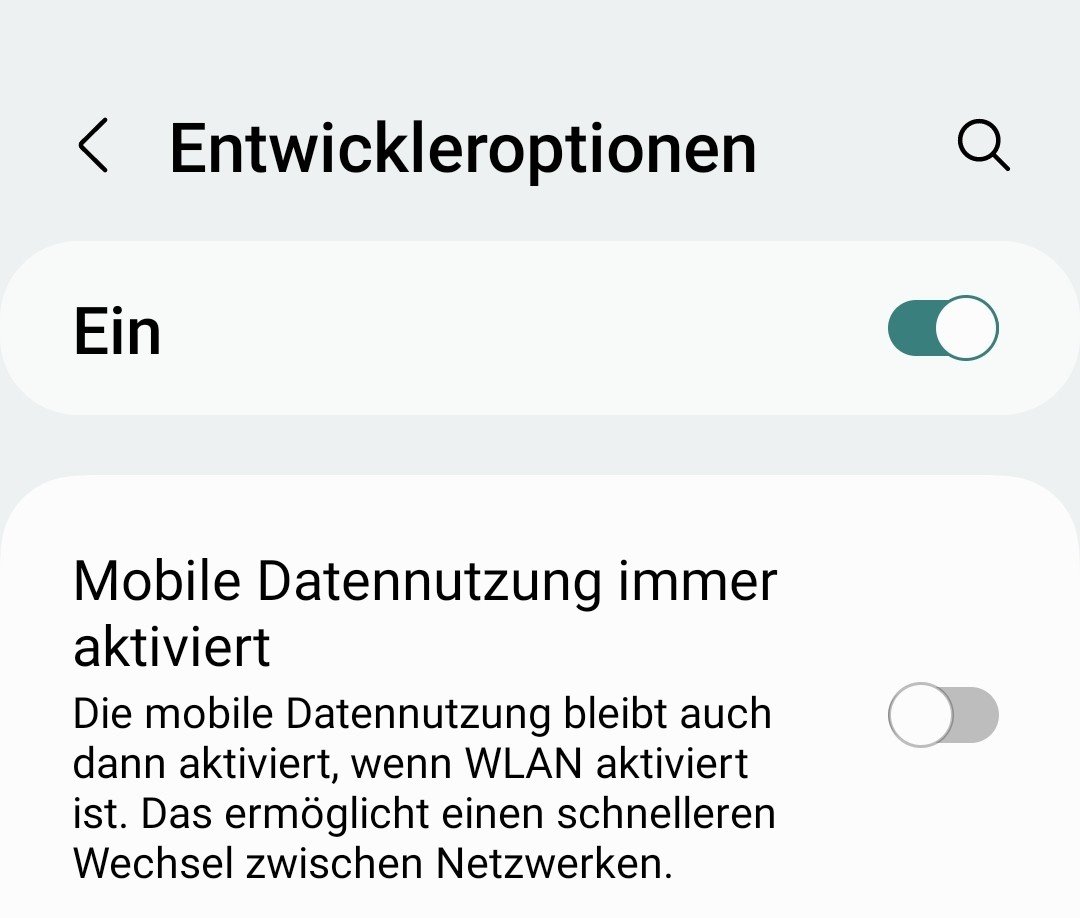This screenshot has height=918, width=1080.
Task: Go back from Entwickleroptionen
Action: pyautogui.click(x=93, y=147)
